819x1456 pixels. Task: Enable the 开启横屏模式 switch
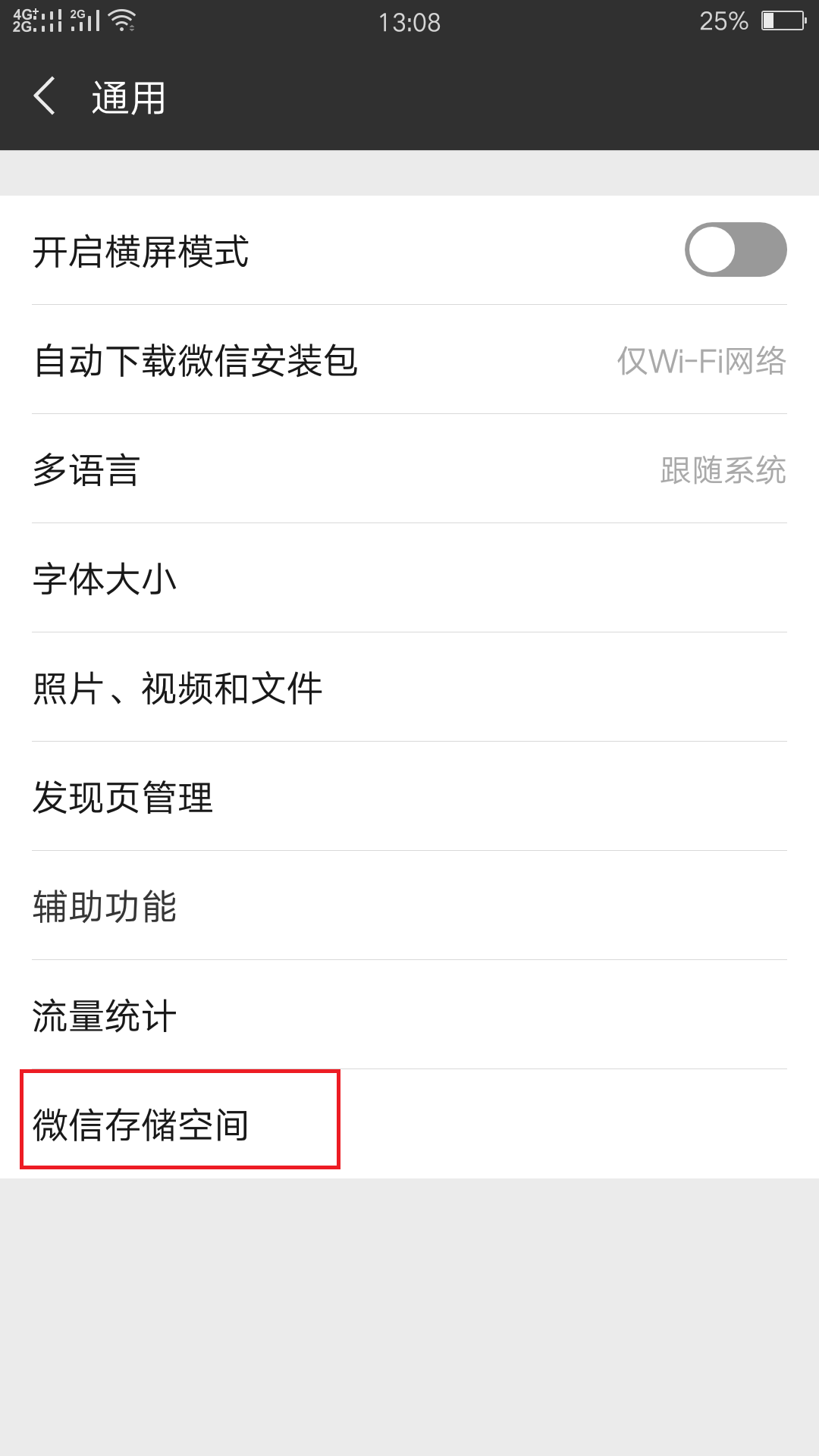[x=736, y=249]
